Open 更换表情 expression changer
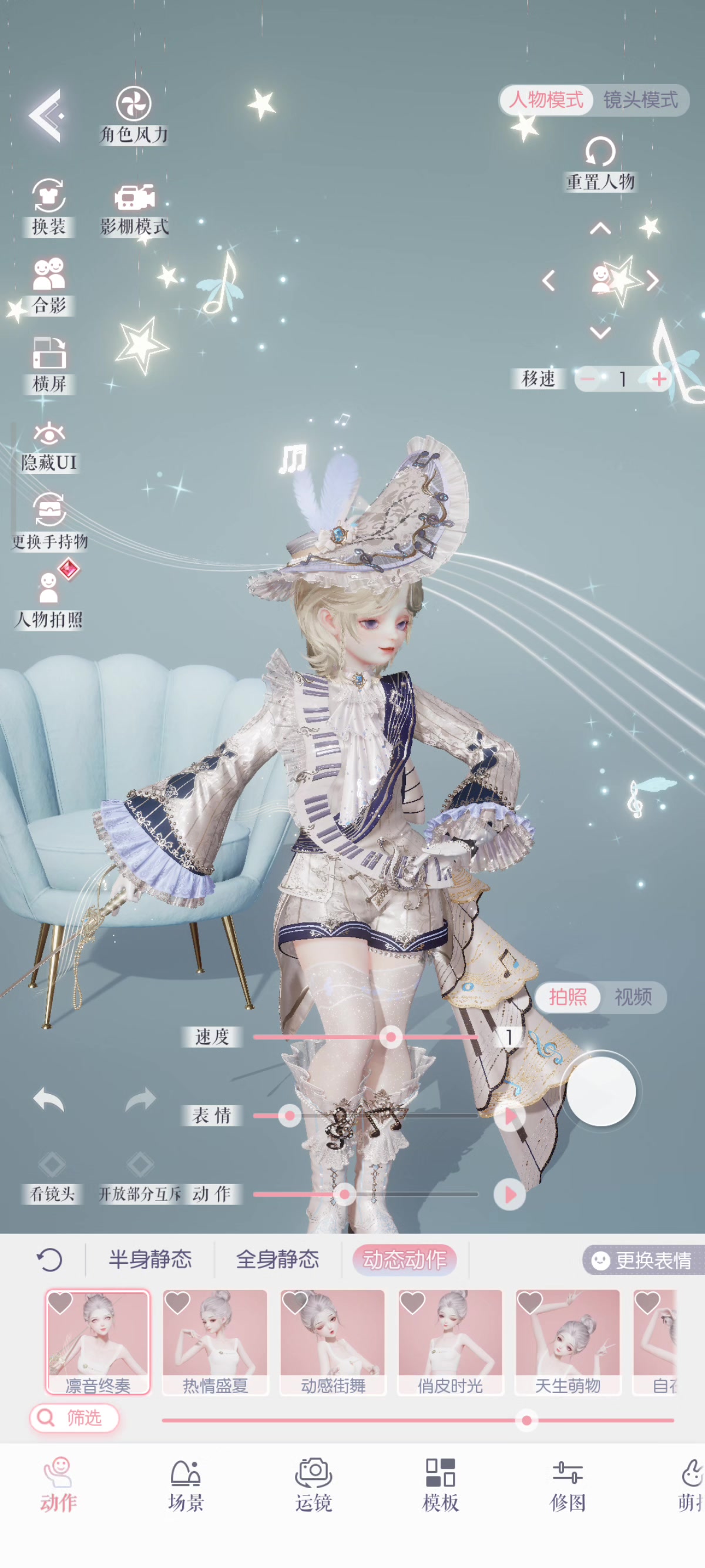Viewport: 705px width, 1568px height. point(644,1260)
